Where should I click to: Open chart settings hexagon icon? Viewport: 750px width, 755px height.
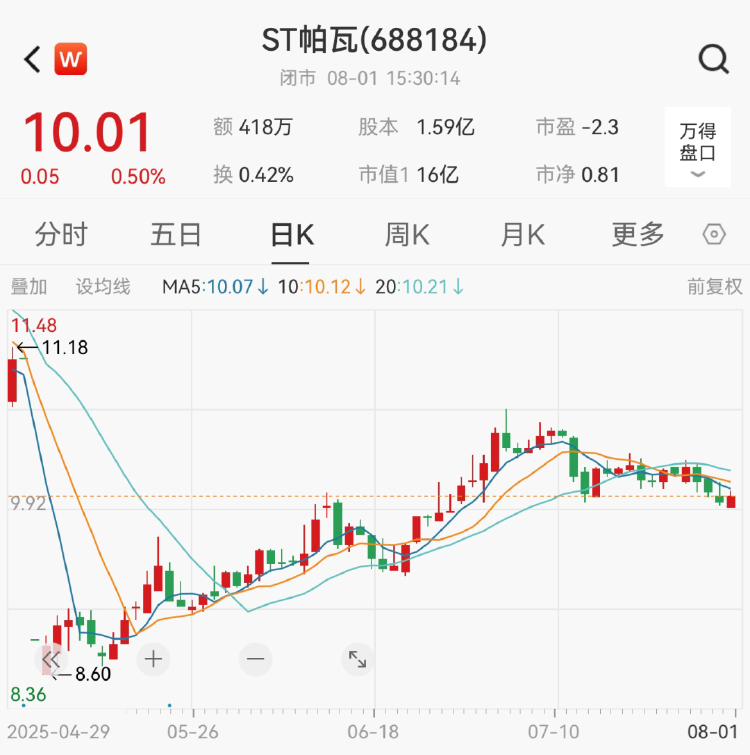[714, 235]
